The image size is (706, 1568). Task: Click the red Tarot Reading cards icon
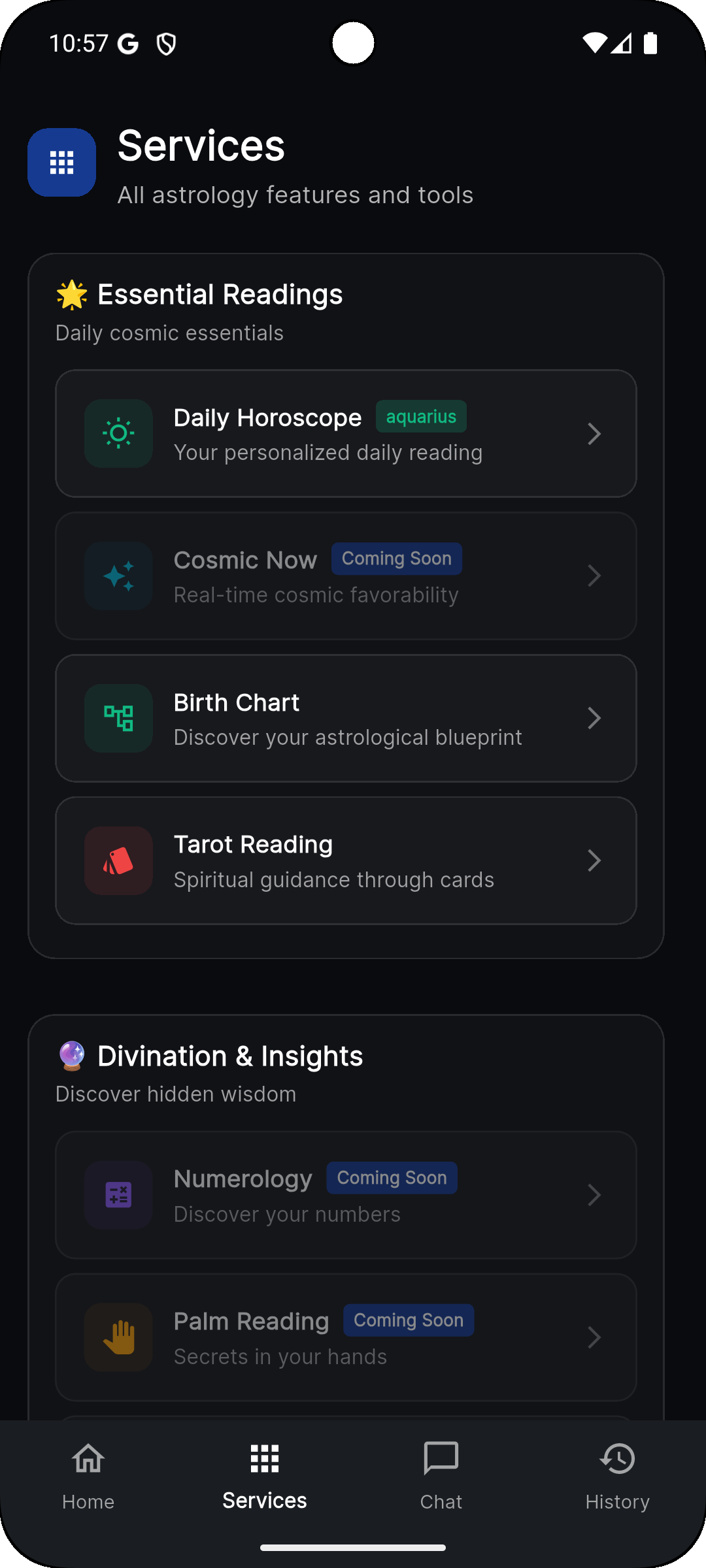[x=118, y=860]
